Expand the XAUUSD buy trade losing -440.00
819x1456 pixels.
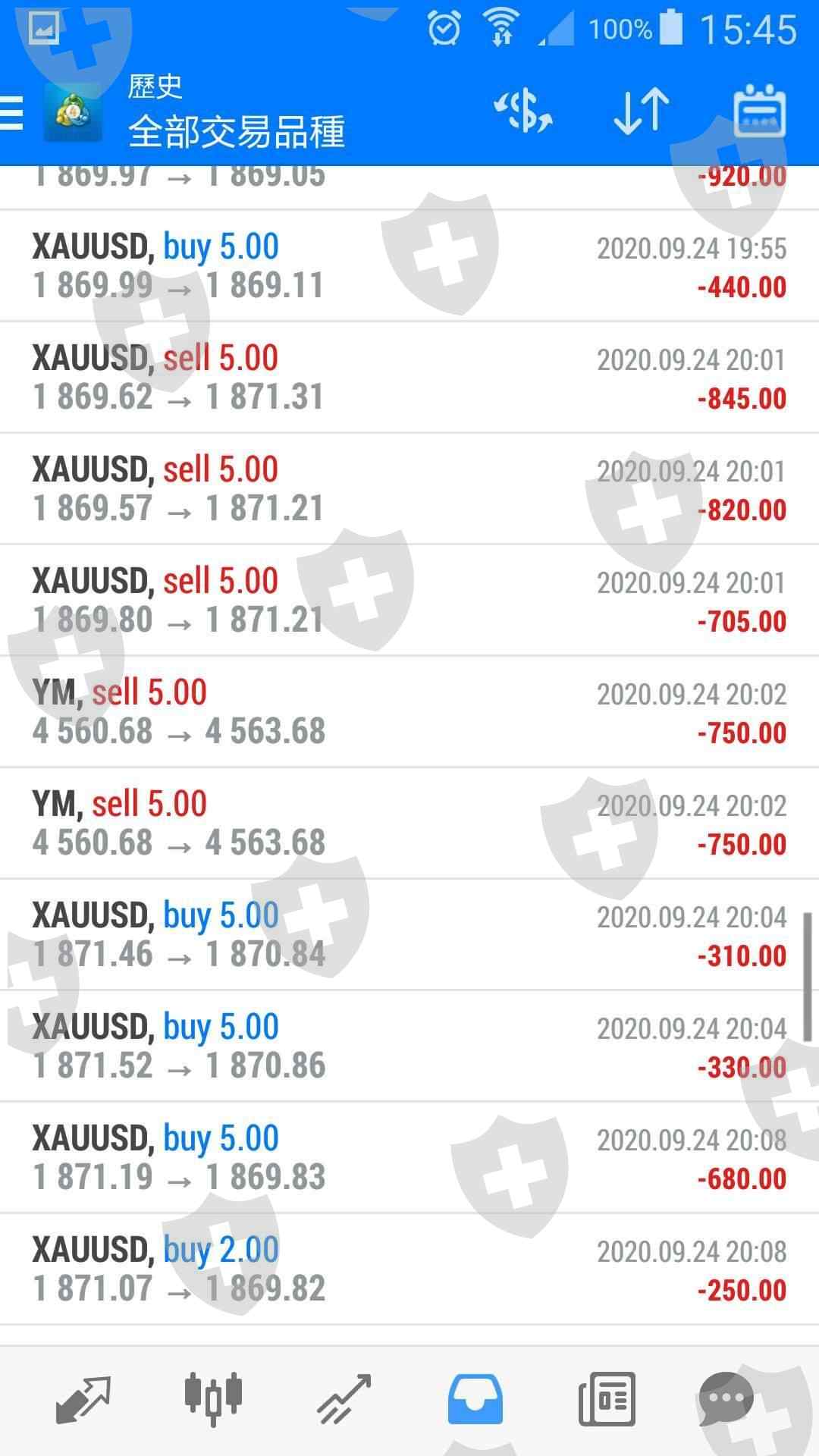pos(409,266)
